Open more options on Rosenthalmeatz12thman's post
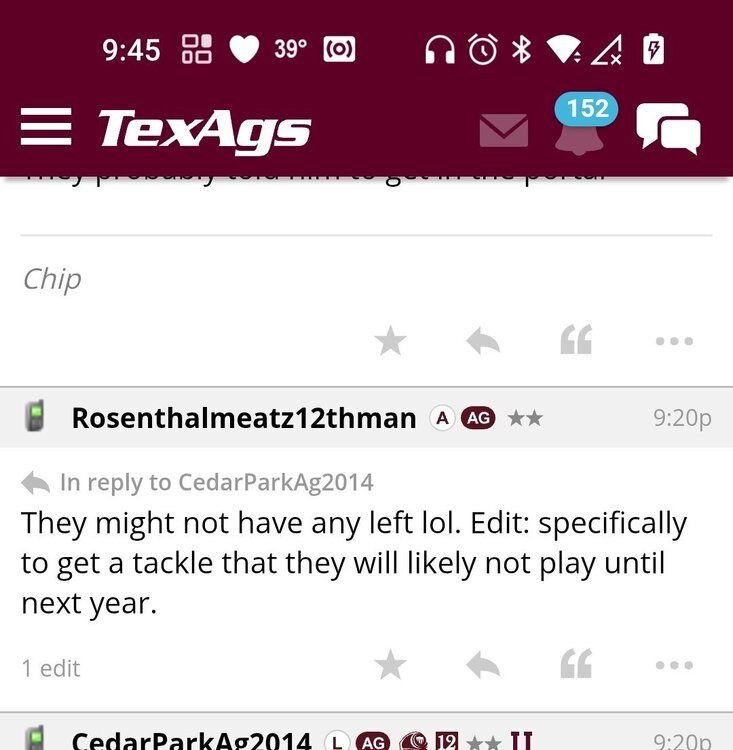Image resolution: width=733 pixels, height=750 pixels. [x=674, y=664]
